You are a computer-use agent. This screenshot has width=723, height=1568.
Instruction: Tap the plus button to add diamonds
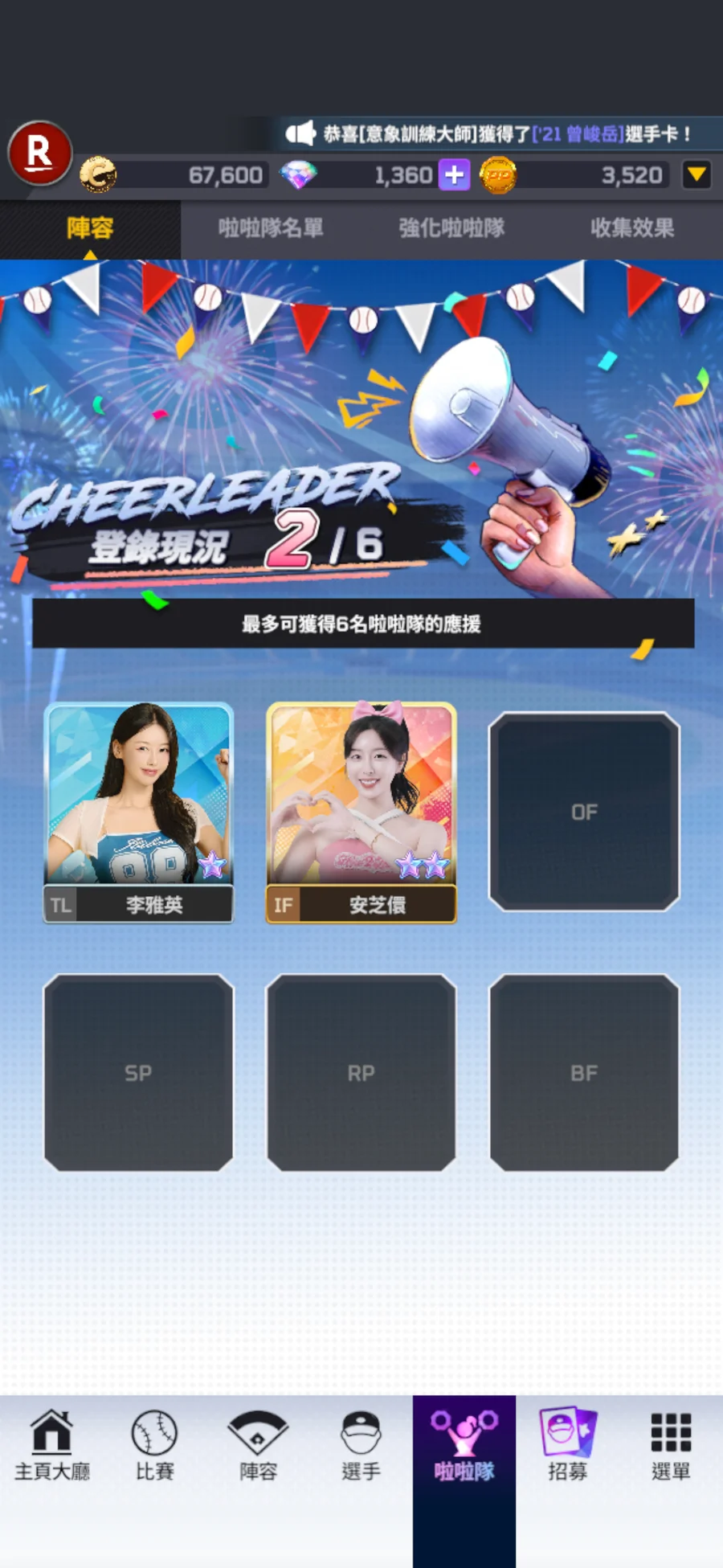(454, 174)
